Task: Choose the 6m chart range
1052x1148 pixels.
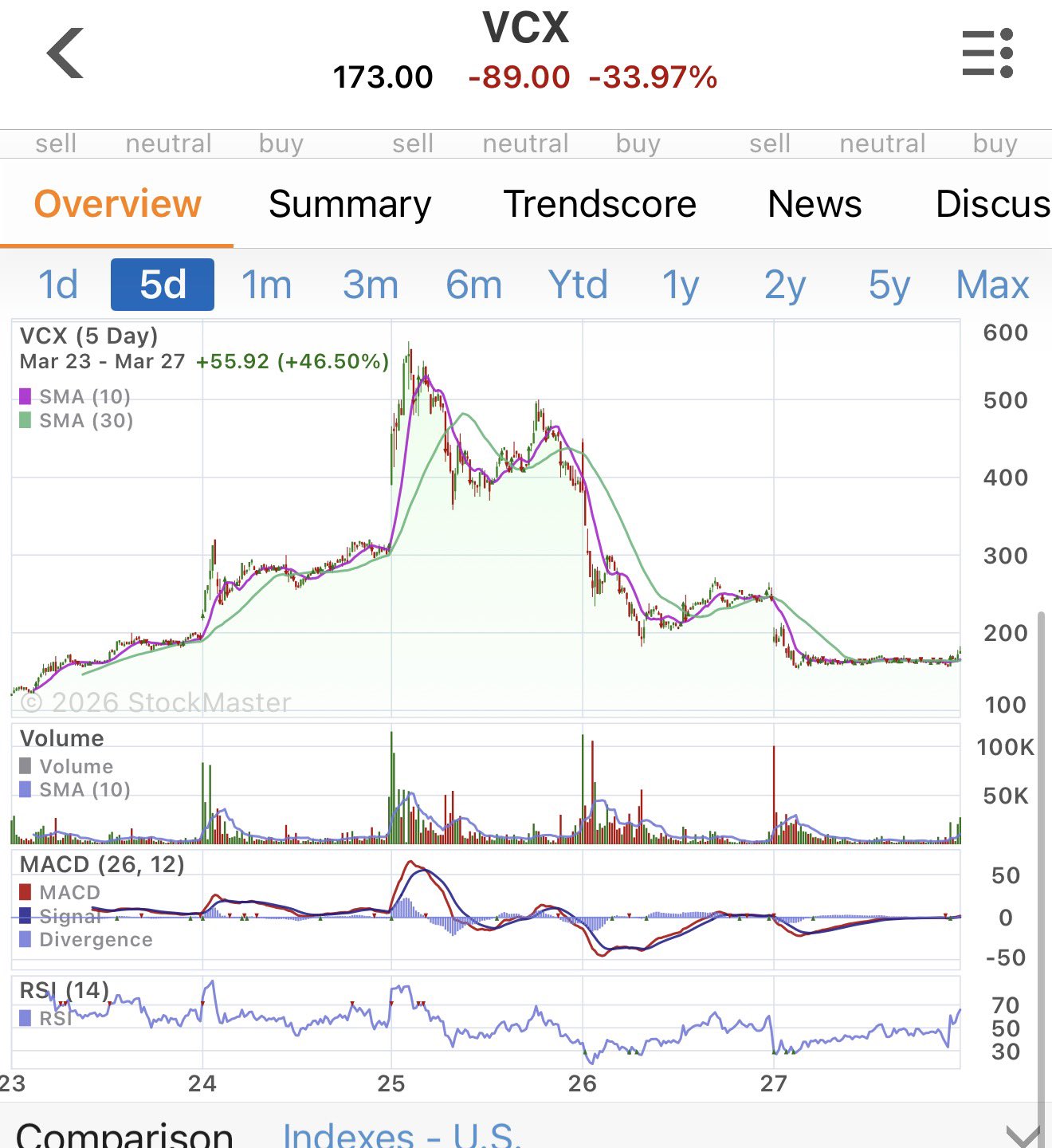Action: click(474, 285)
